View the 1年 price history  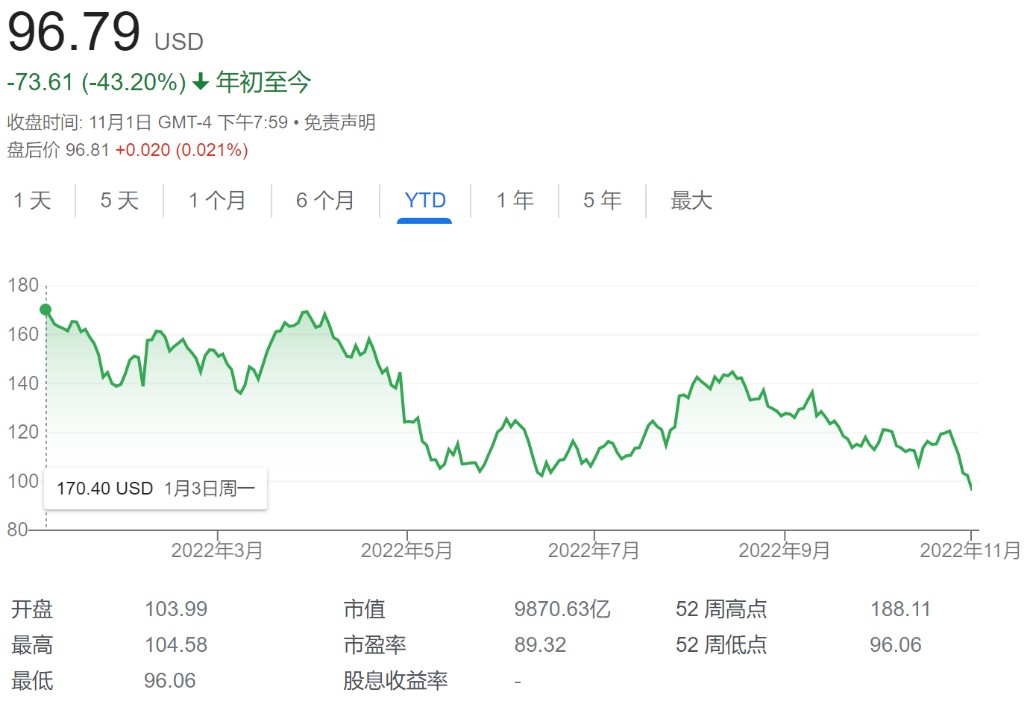(515, 200)
